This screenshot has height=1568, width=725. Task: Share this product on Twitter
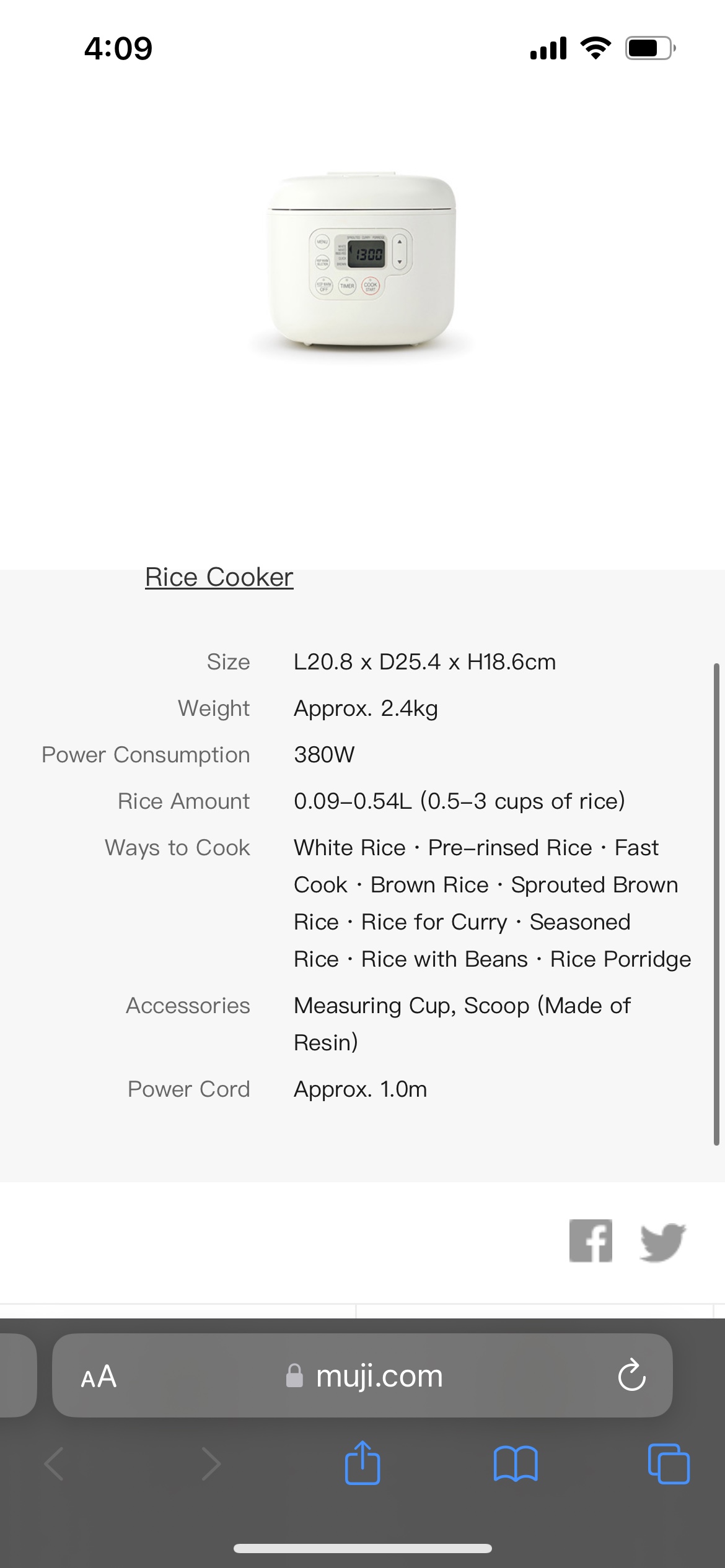click(x=662, y=1242)
